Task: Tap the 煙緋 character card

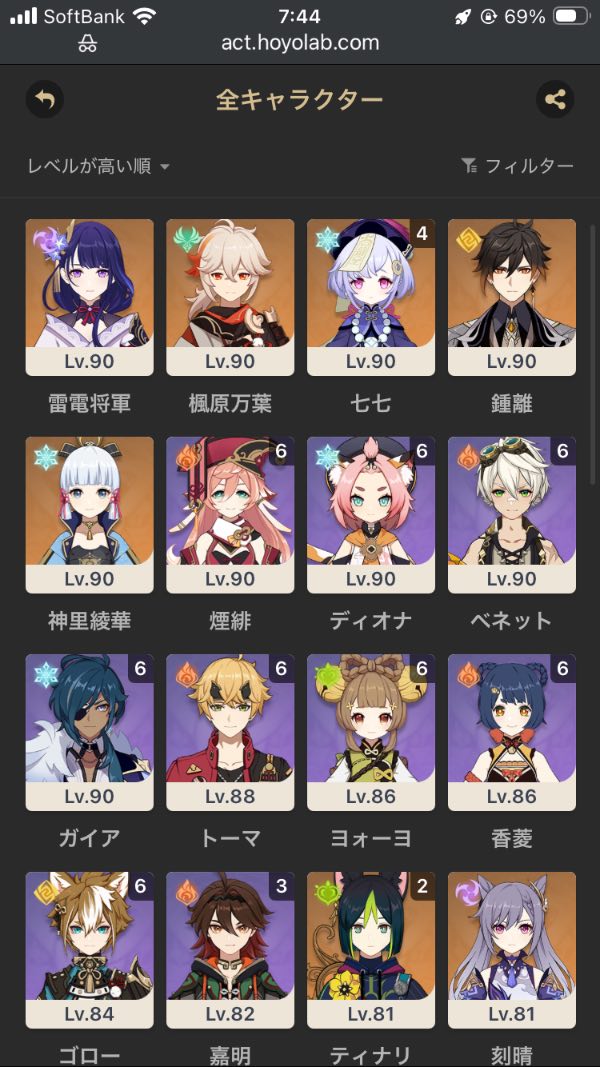Action: pyautogui.click(x=230, y=514)
